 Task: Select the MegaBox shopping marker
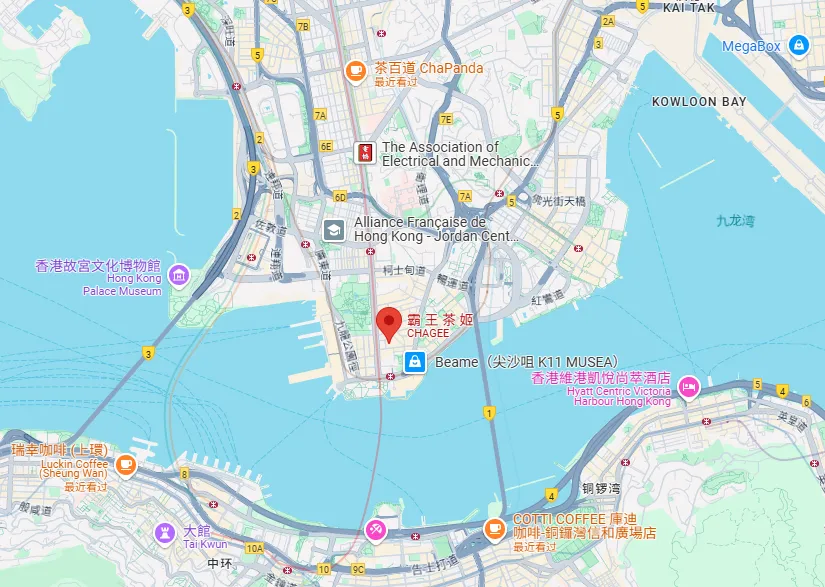(798, 45)
